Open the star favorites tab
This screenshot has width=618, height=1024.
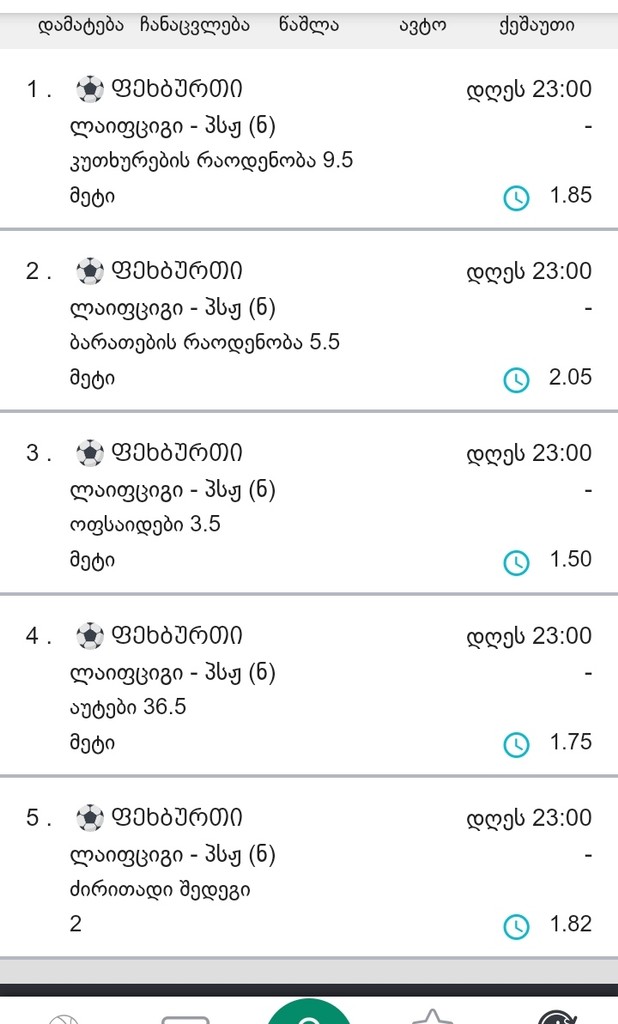tap(432, 1017)
